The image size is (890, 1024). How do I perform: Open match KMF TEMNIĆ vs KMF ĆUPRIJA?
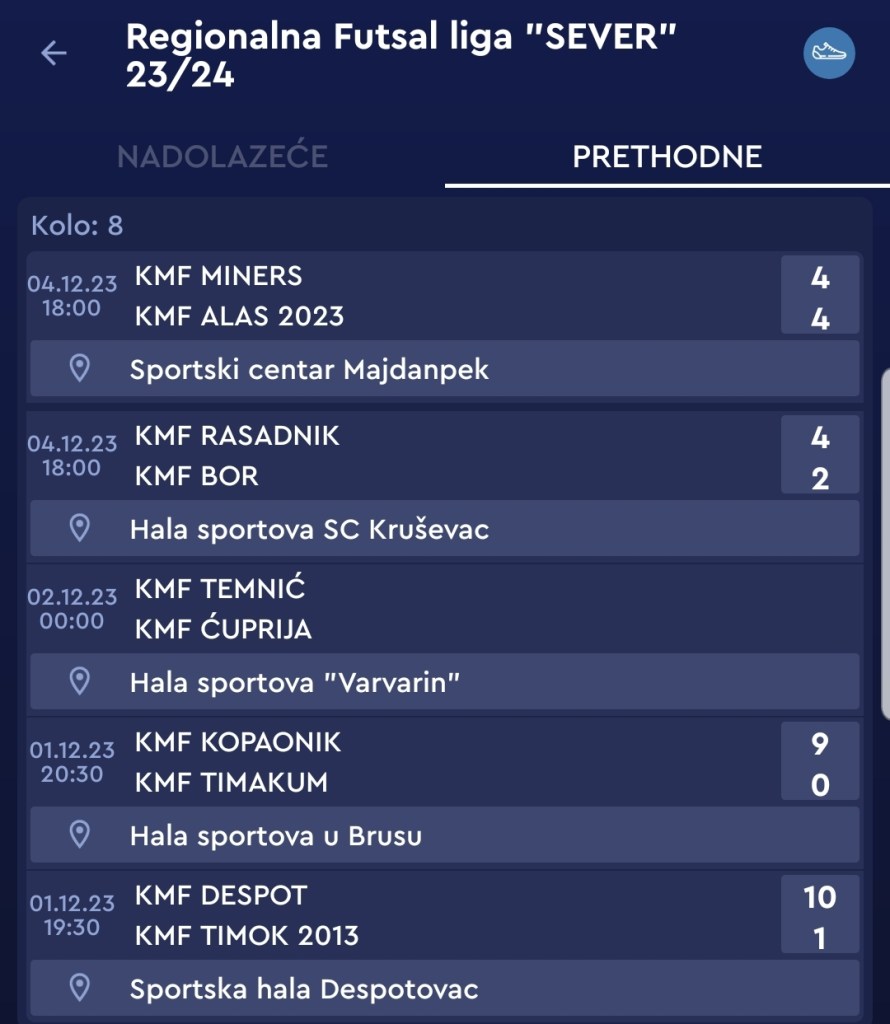400,609
